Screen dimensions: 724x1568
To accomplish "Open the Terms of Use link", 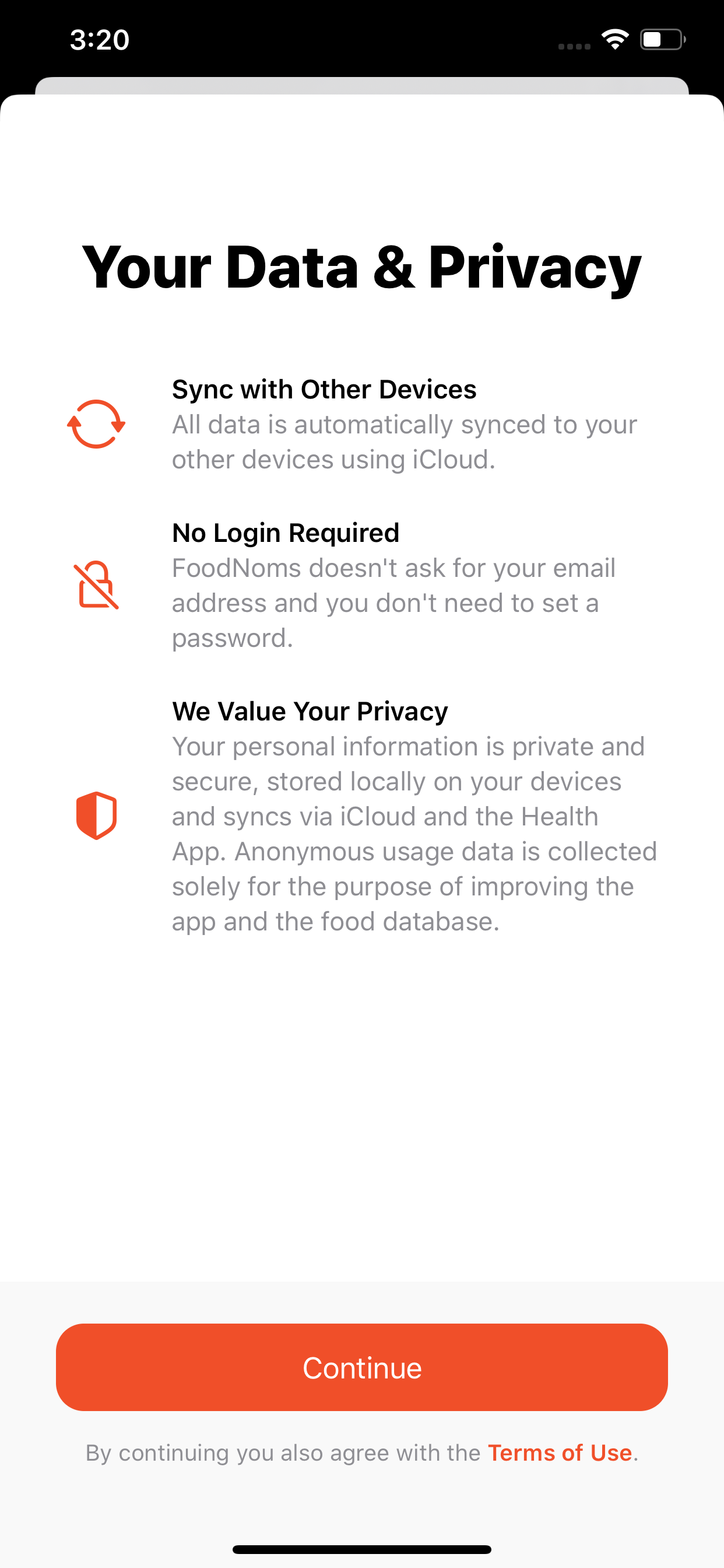I will pos(559,1453).
